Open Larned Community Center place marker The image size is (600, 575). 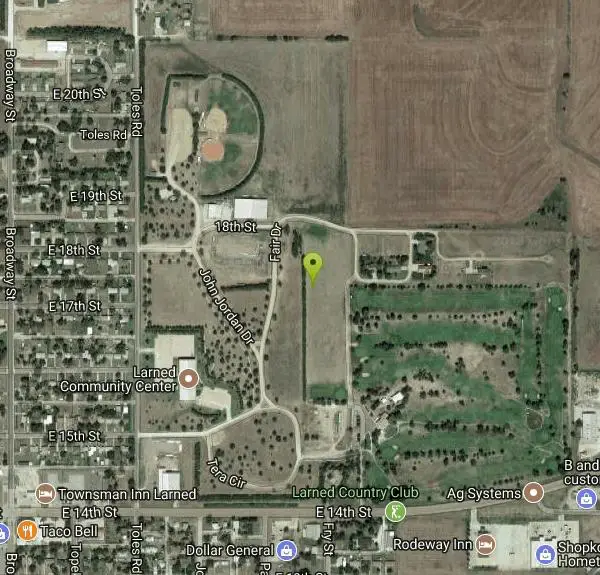(187, 378)
